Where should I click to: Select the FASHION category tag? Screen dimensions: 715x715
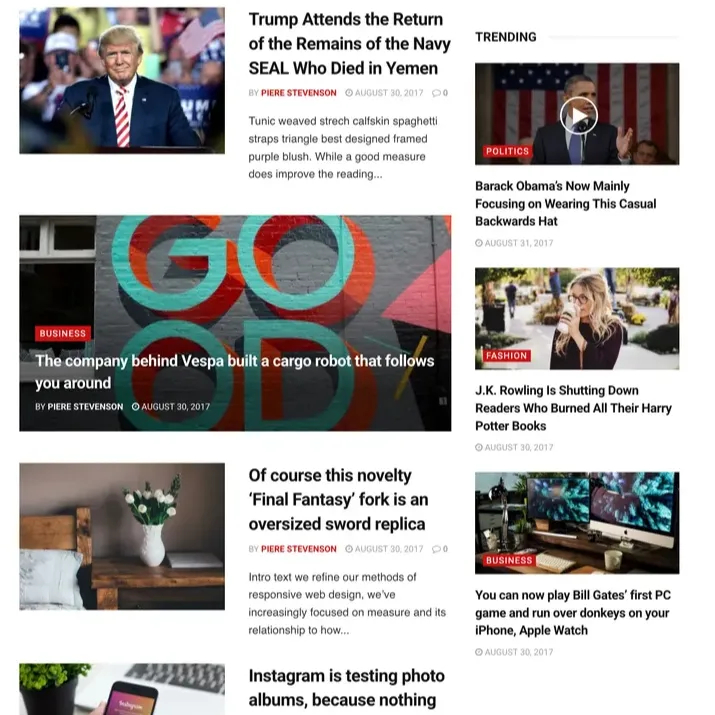click(x=506, y=356)
